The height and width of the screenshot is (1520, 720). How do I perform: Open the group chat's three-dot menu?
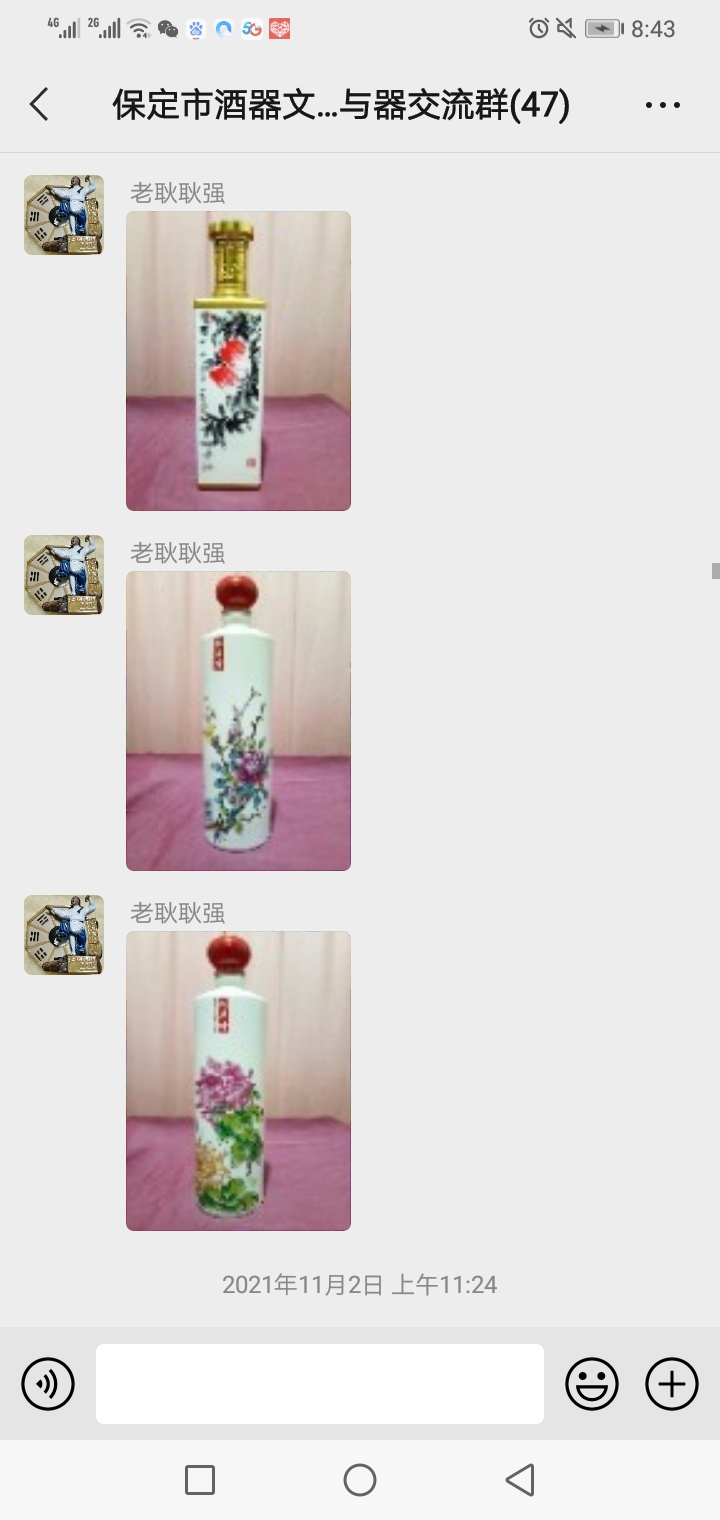[x=662, y=105]
